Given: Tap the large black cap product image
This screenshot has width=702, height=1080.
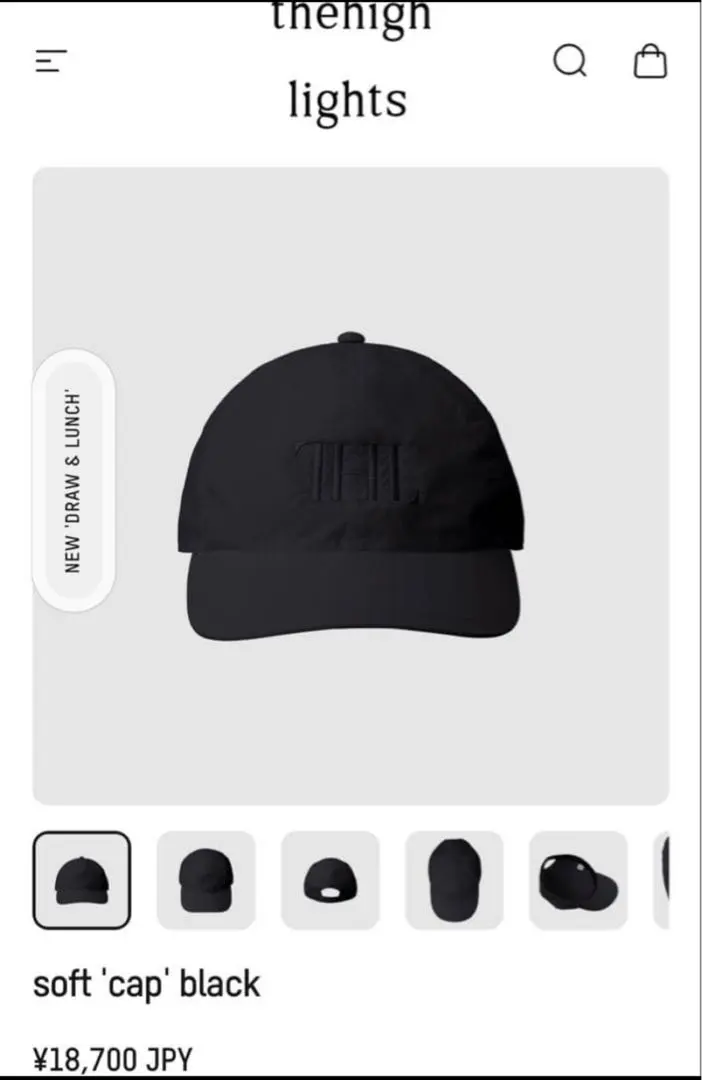Looking at the screenshot, I should pos(350,486).
